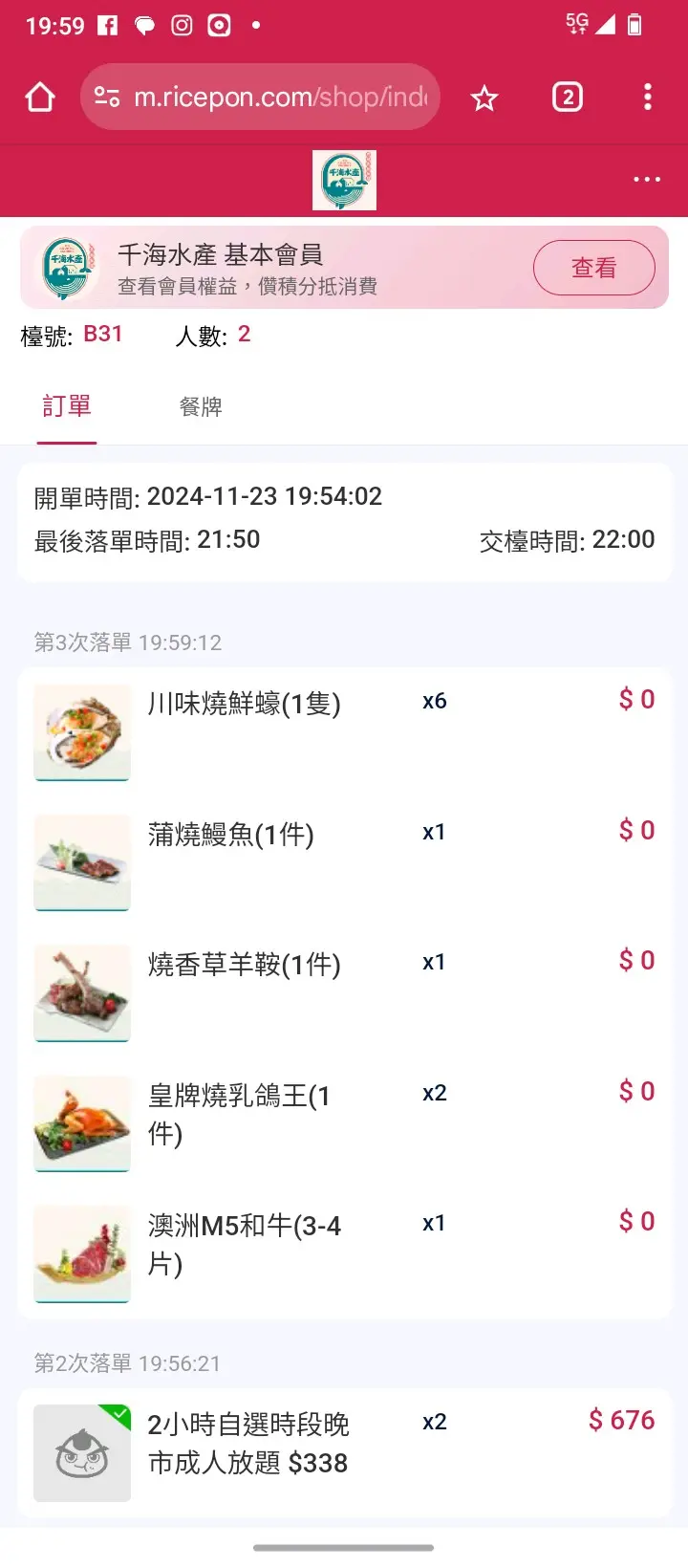Image resolution: width=688 pixels, height=1568 pixels.
Task: Go to the browser home page
Action: coord(40,98)
